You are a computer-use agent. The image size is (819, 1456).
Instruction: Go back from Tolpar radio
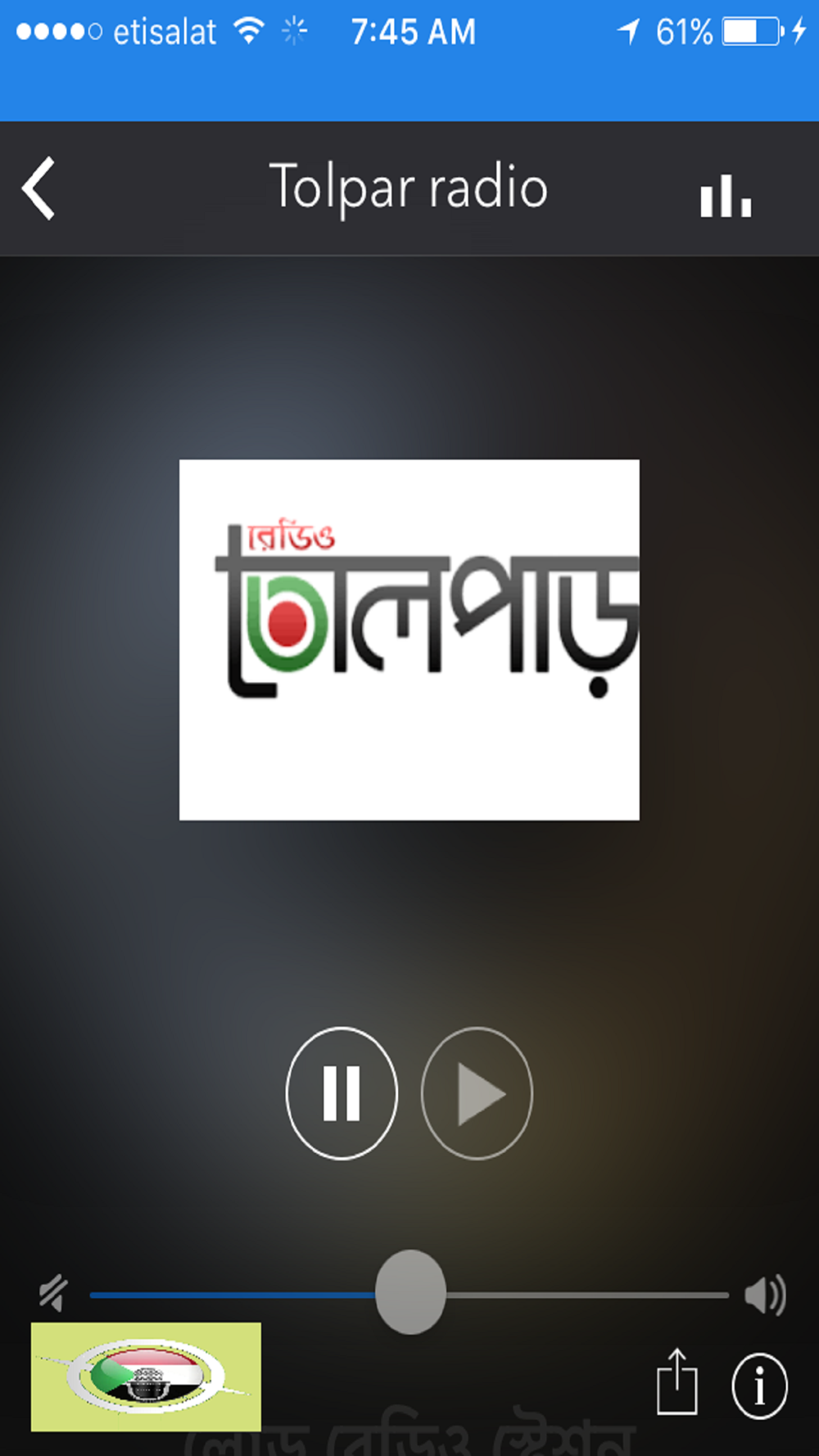pos(39,188)
